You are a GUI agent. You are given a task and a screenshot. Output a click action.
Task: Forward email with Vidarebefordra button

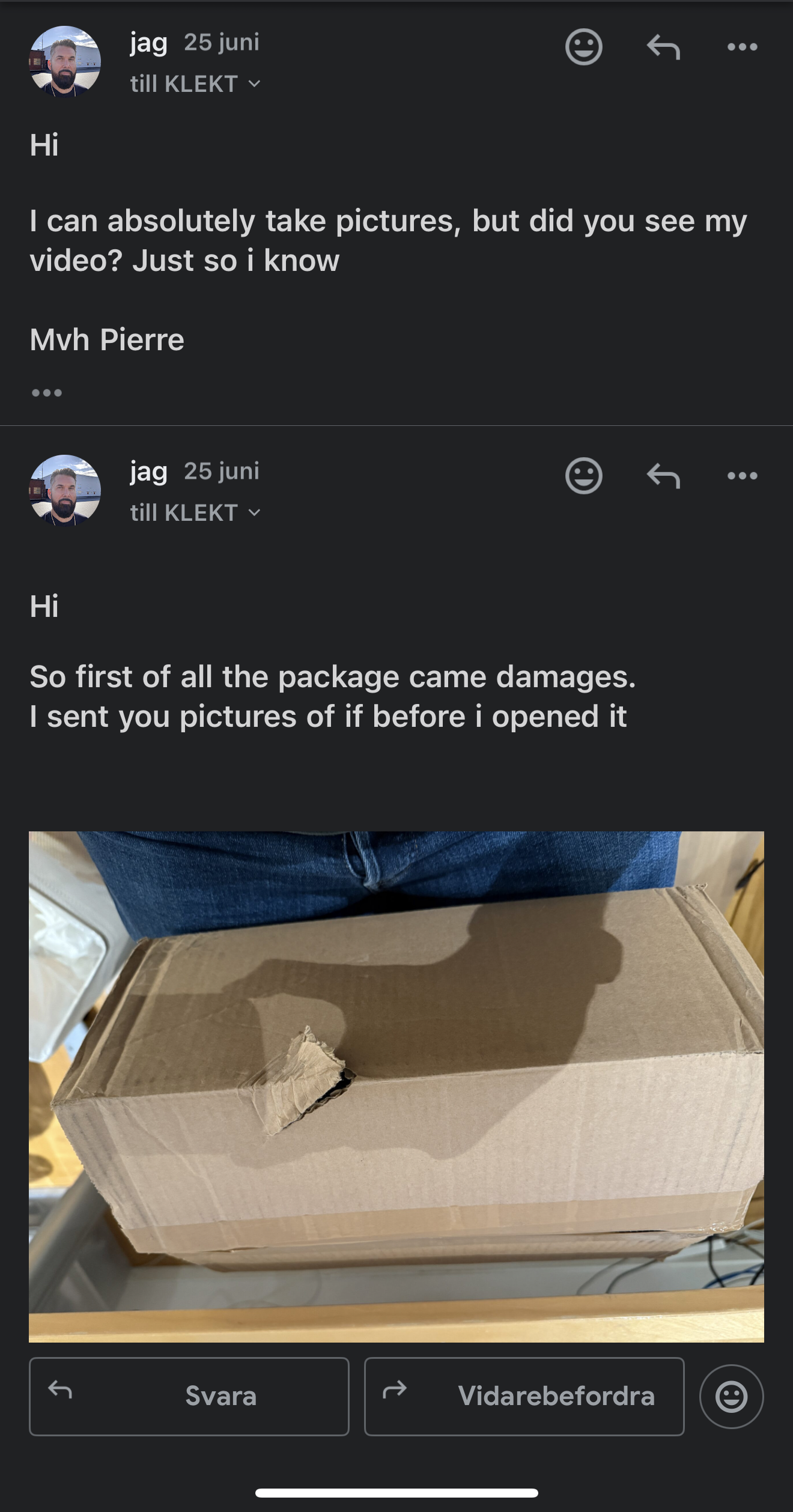point(524,1396)
